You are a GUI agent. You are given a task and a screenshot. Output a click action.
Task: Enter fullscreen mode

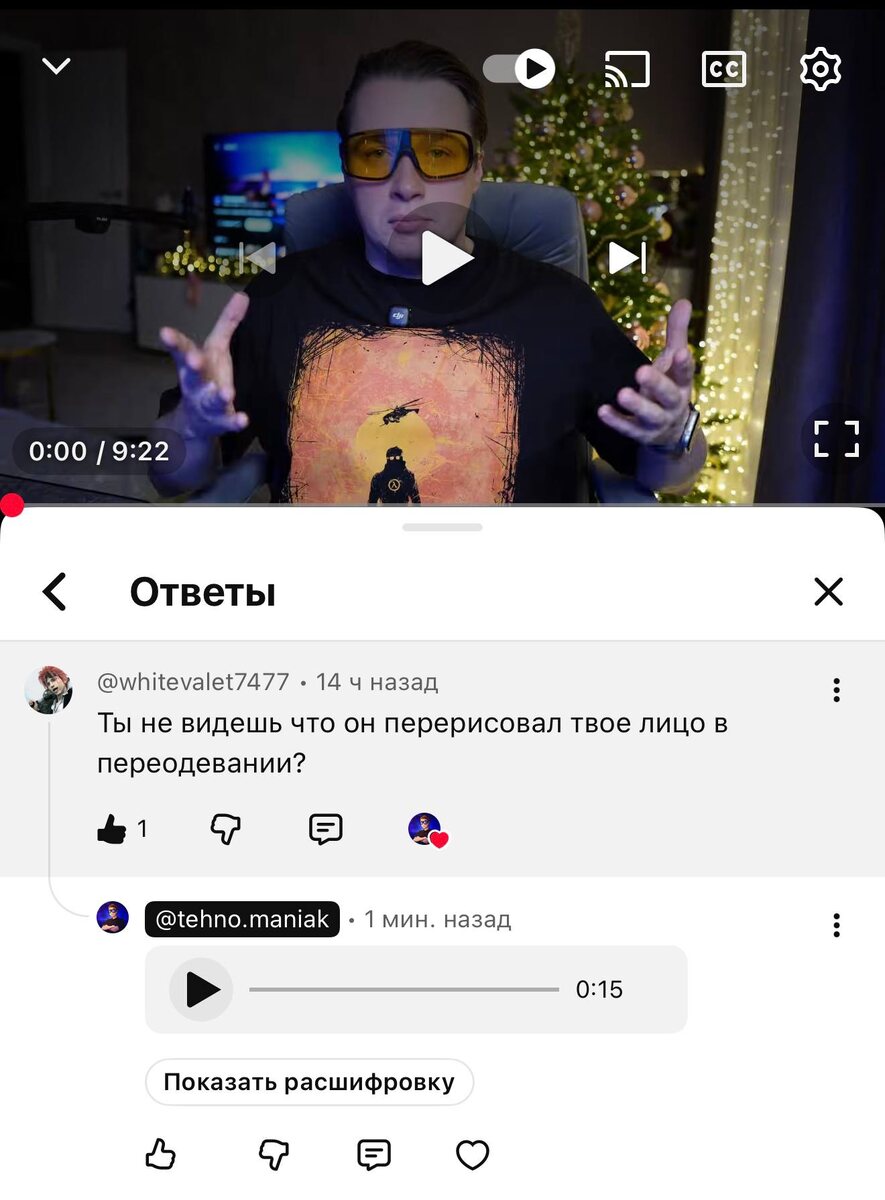coord(836,438)
